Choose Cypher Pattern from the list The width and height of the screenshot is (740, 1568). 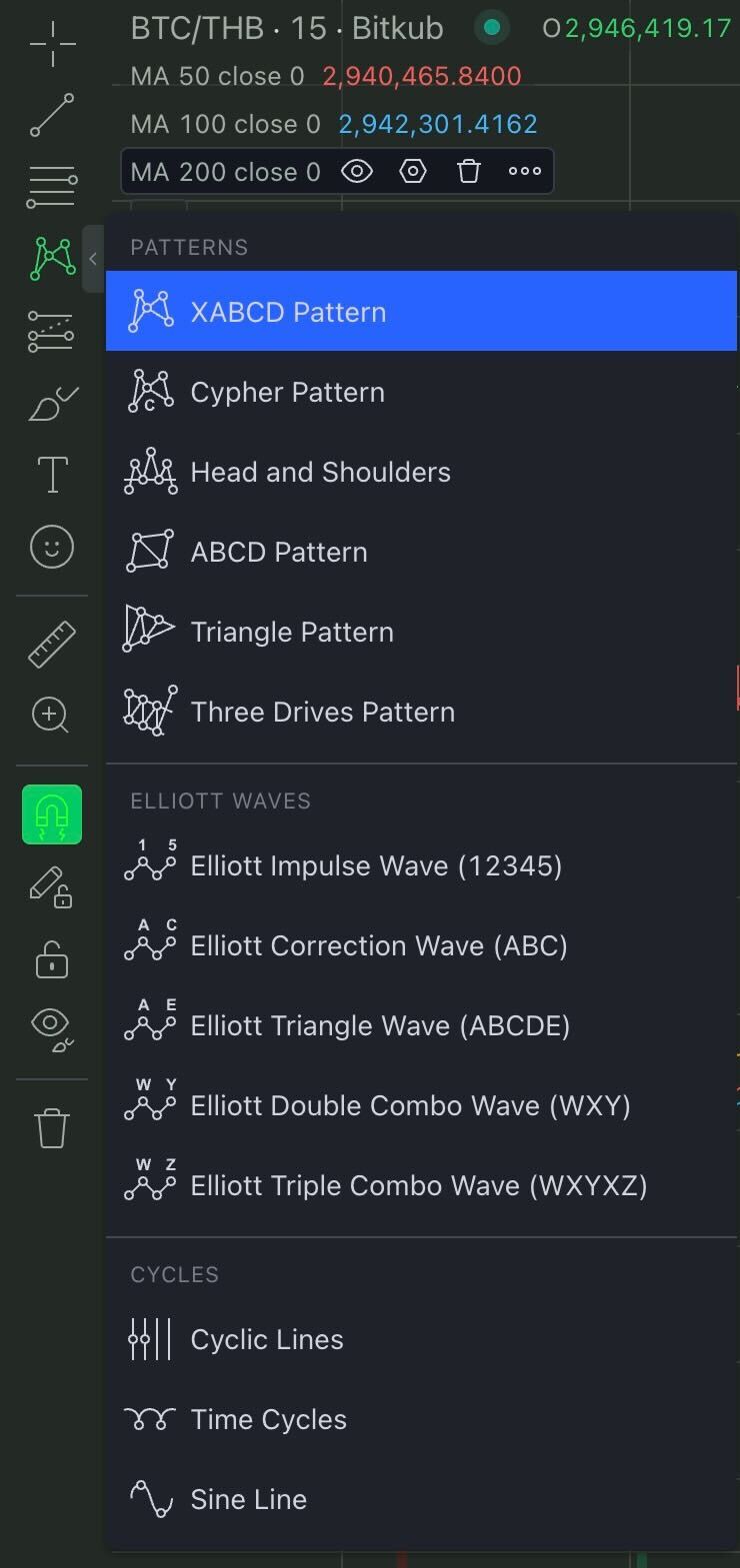[x=287, y=392]
